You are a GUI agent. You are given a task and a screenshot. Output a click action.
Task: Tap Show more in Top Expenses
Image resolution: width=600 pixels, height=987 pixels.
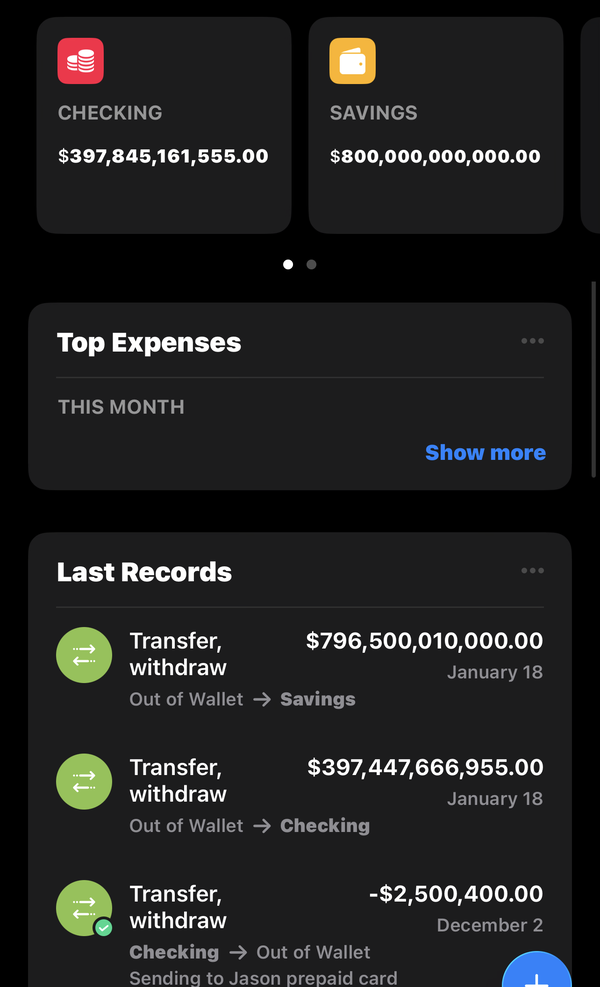click(485, 452)
